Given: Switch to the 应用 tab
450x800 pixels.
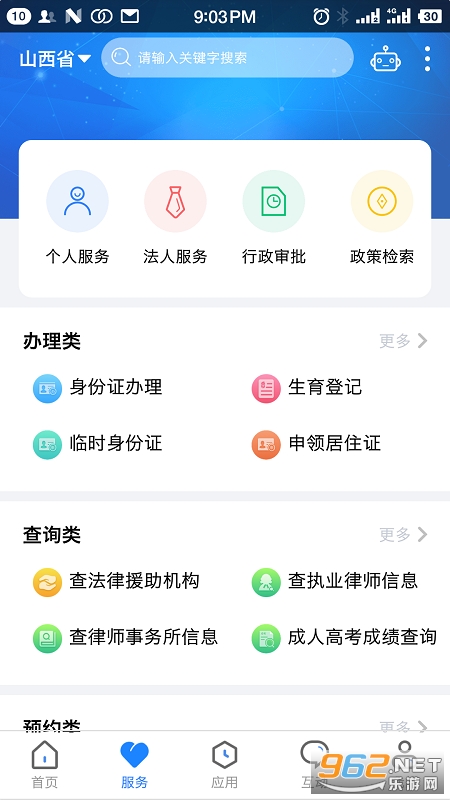Looking at the screenshot, I should click(x=224, y=765).
